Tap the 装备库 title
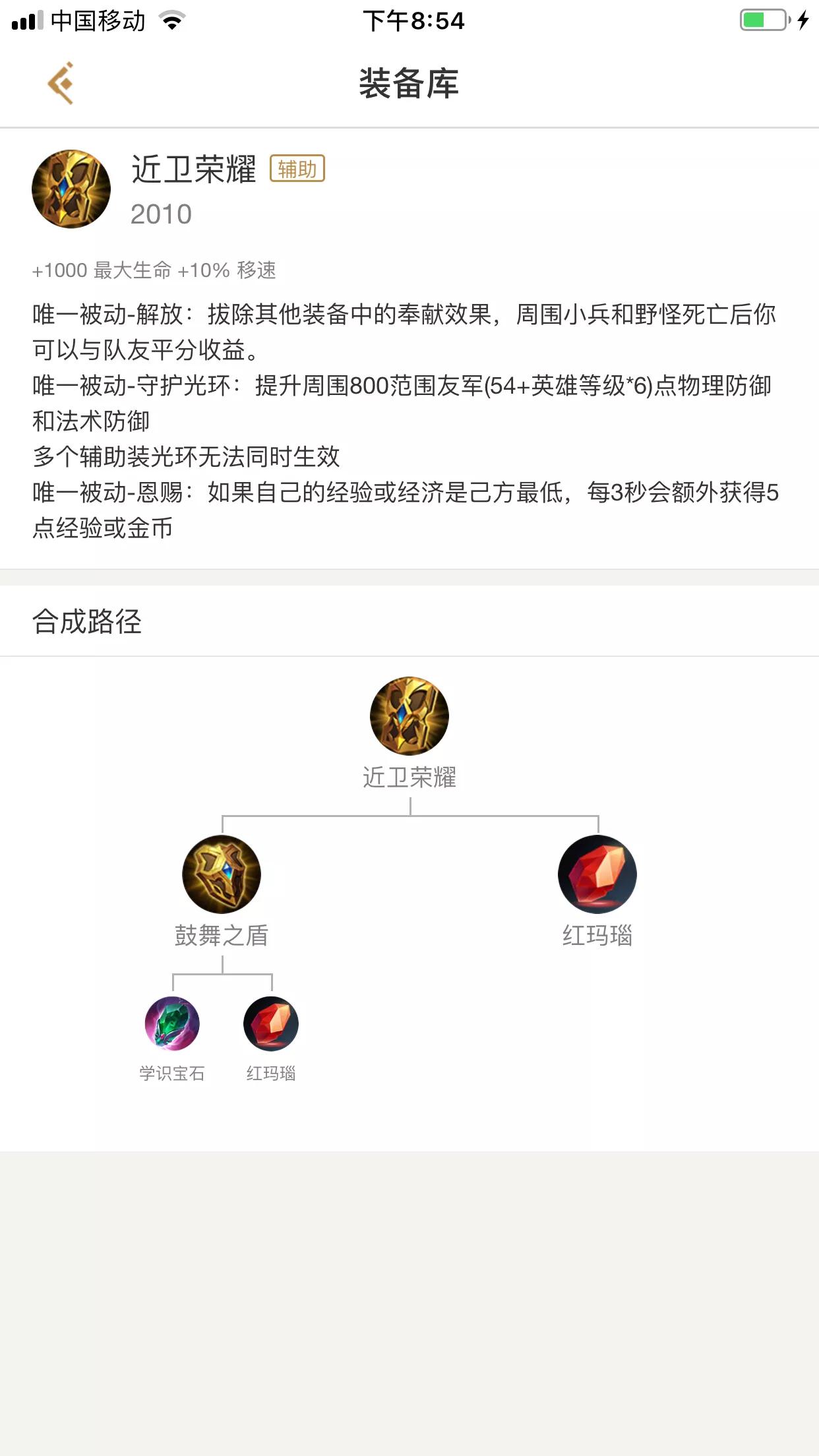 [409, 84]
